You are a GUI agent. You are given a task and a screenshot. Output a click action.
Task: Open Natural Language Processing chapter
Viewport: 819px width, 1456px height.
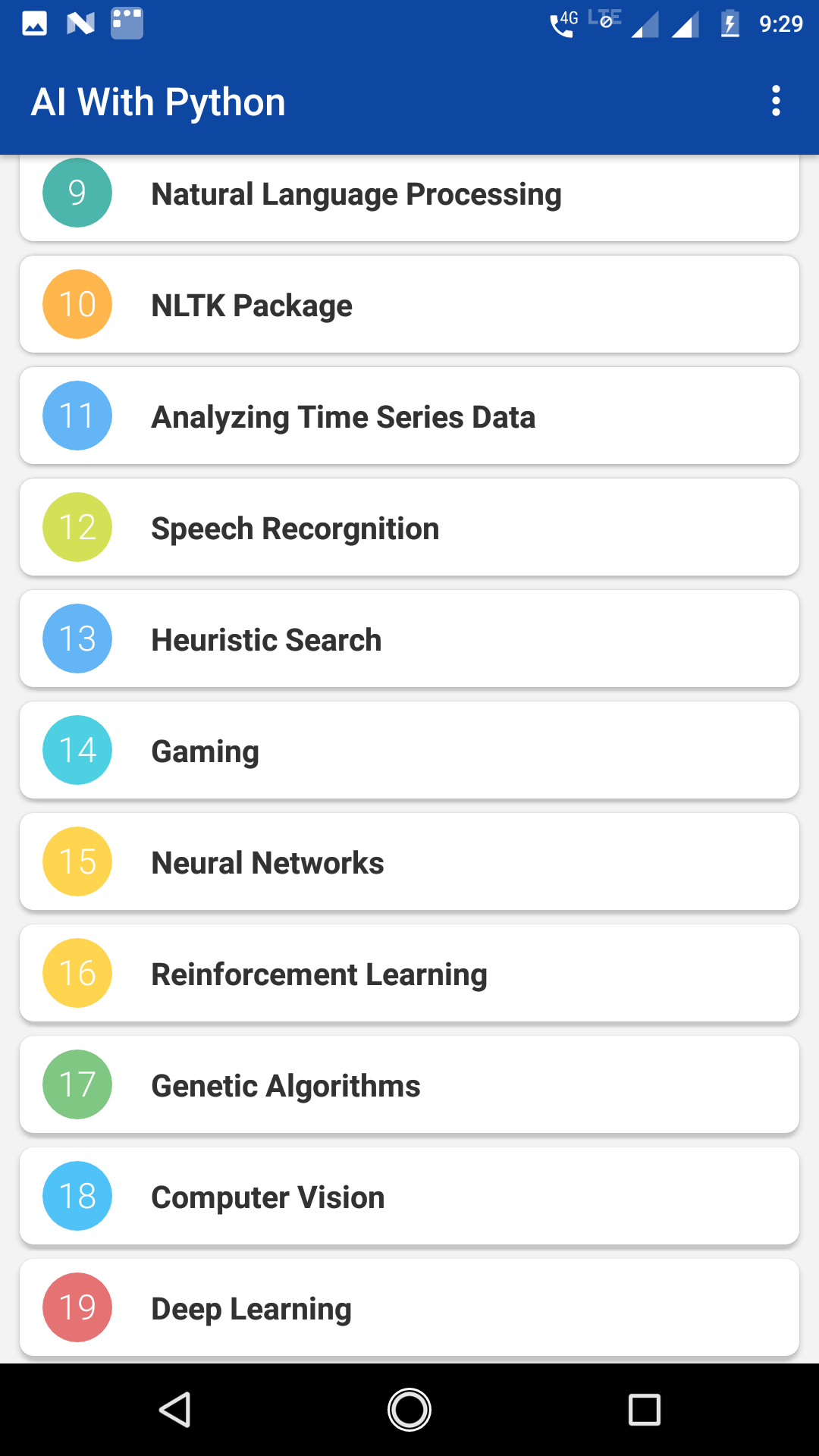[409, 197]
